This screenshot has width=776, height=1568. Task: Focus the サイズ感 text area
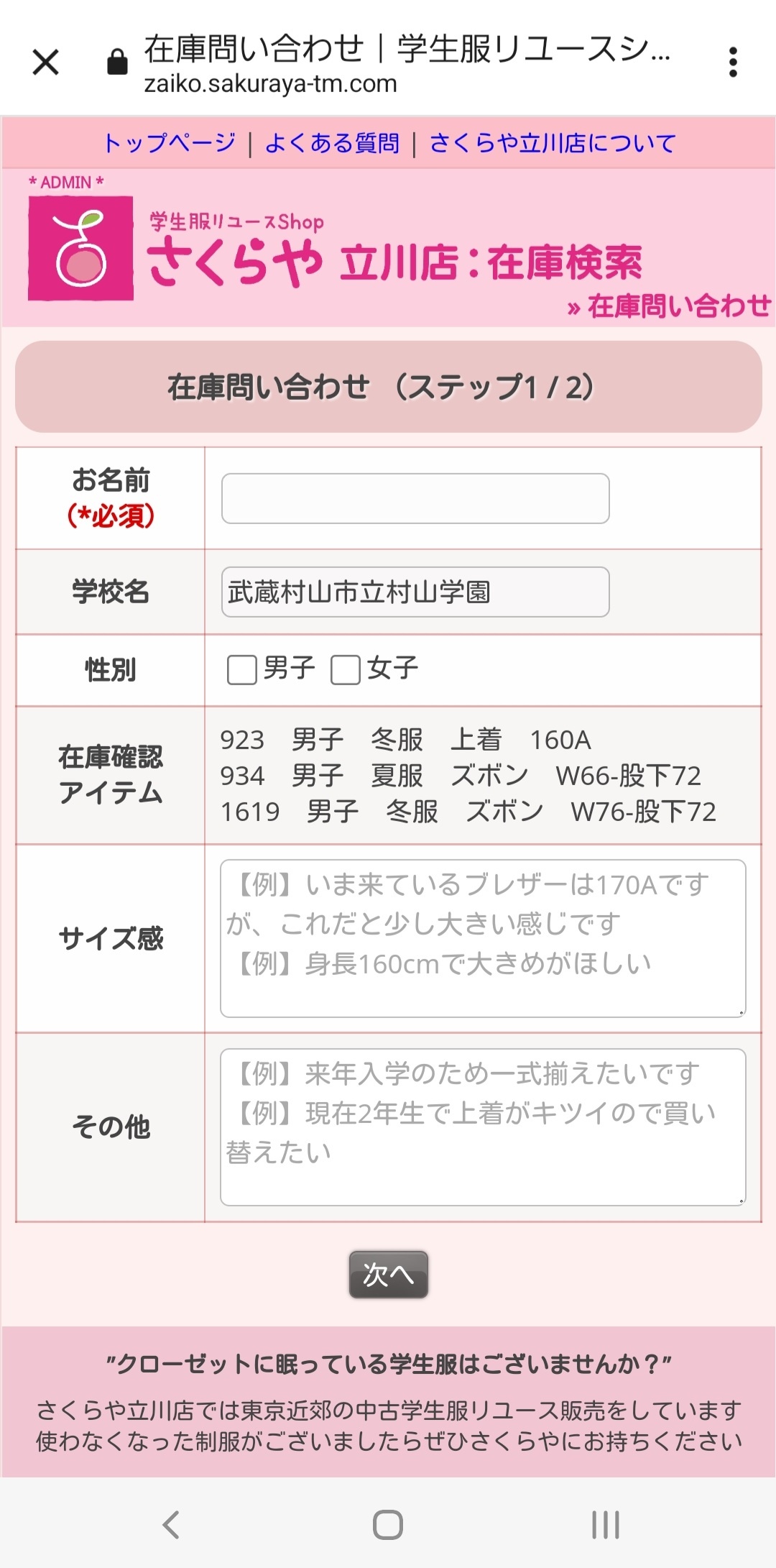click(x=483, y=938)
